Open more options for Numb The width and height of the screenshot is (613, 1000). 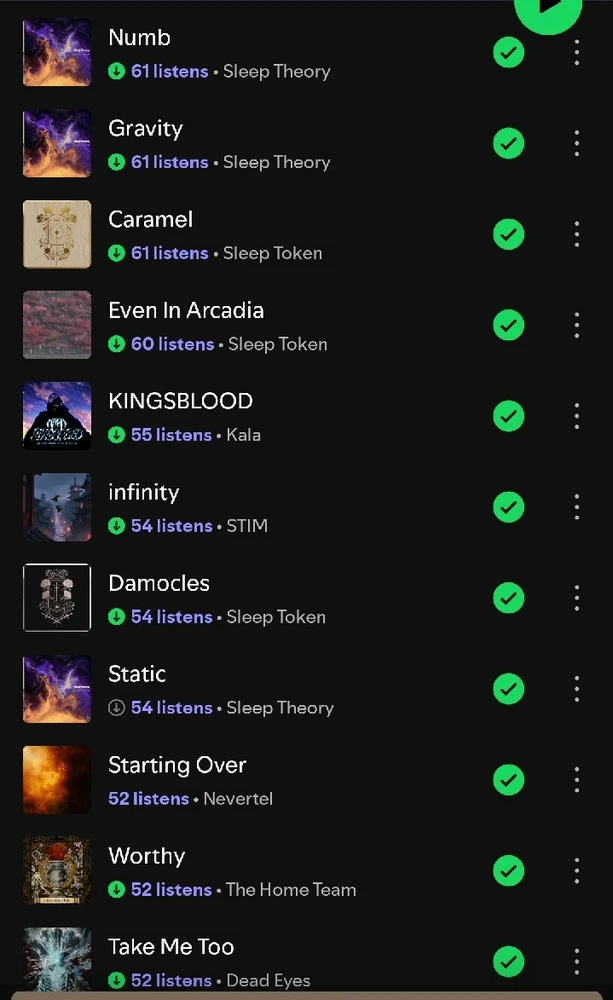tap(577, 52)
